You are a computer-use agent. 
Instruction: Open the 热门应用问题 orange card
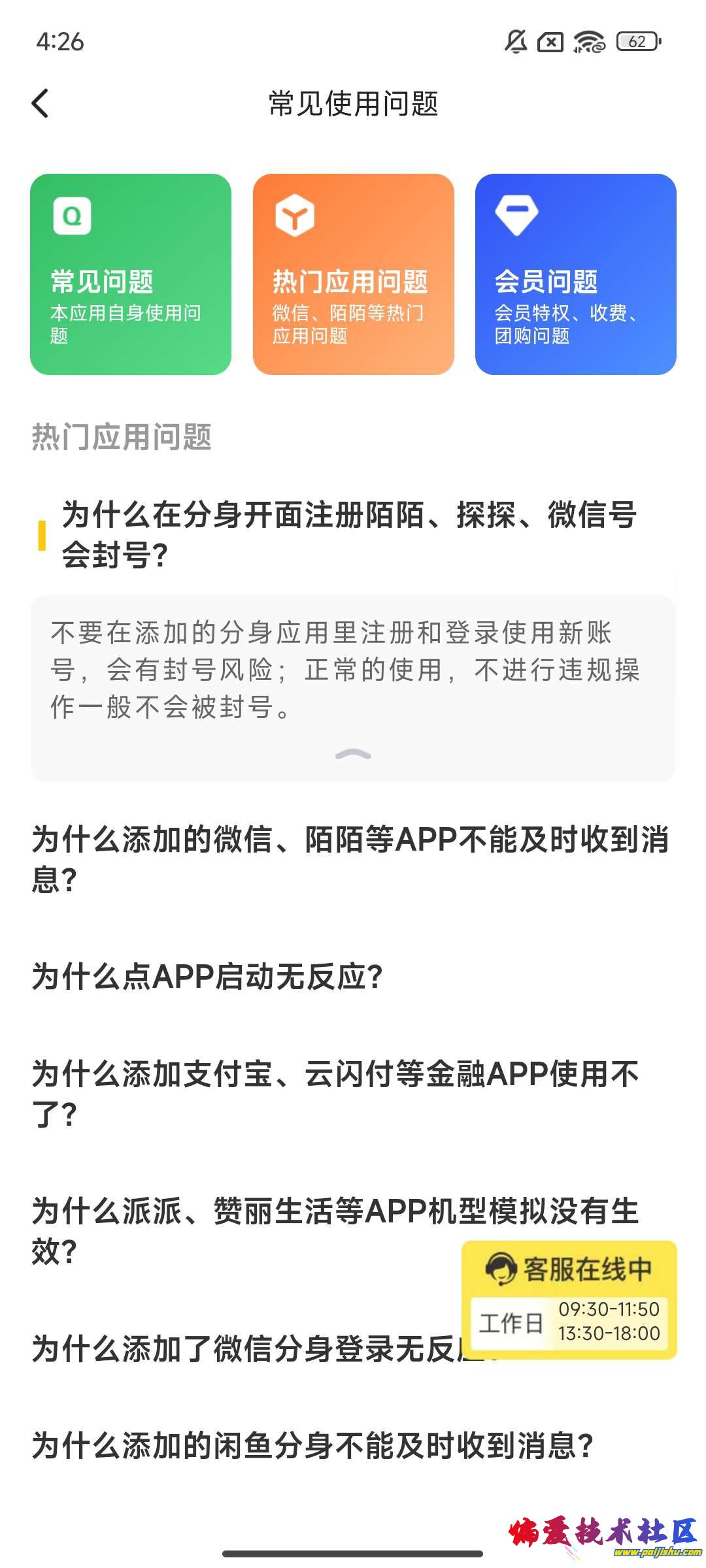click(x=353, y=274)
